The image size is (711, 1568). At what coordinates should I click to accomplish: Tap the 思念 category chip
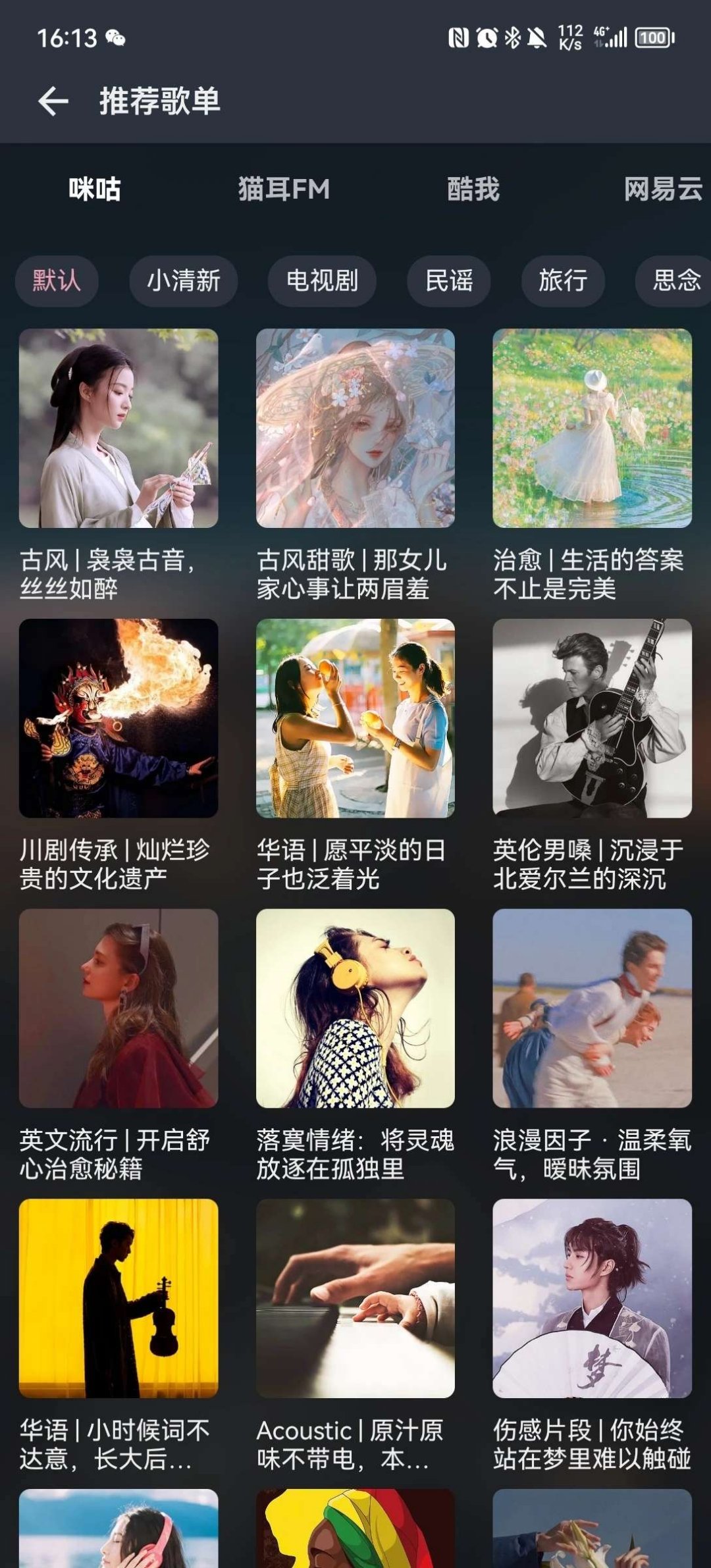click(x=675, y=281)
